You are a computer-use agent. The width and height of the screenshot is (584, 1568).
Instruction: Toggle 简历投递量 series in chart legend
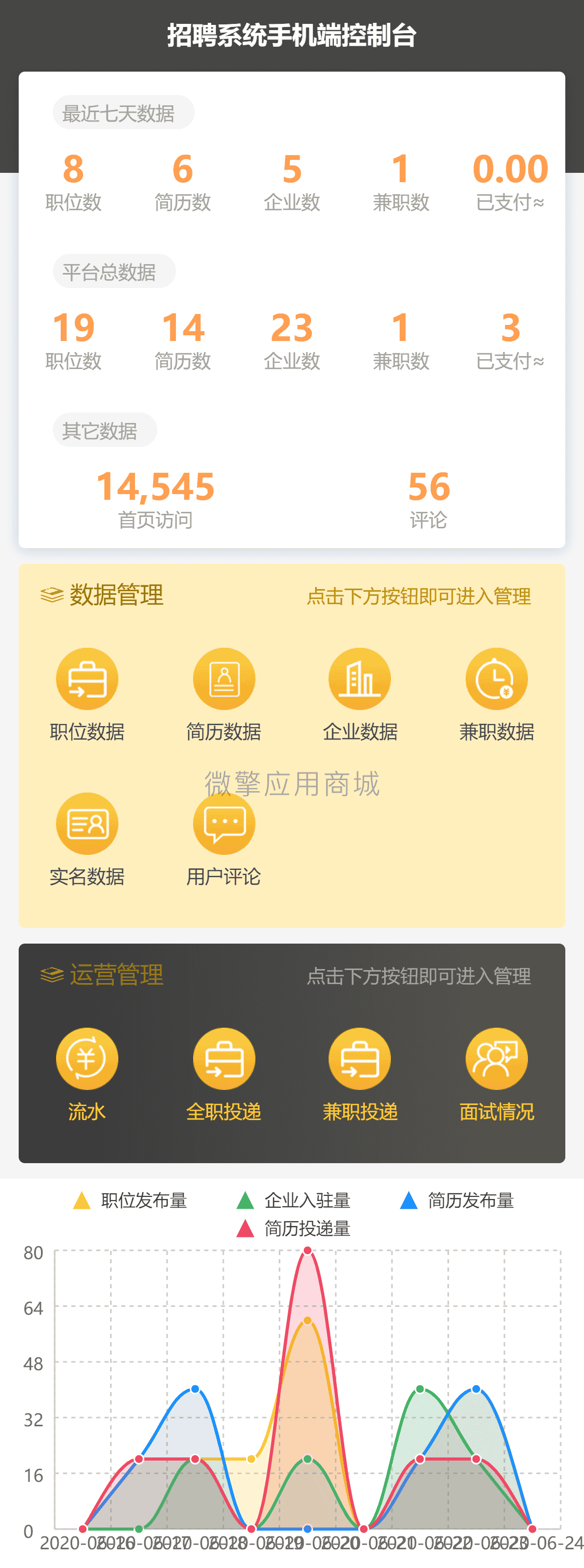click(293, 1229)
